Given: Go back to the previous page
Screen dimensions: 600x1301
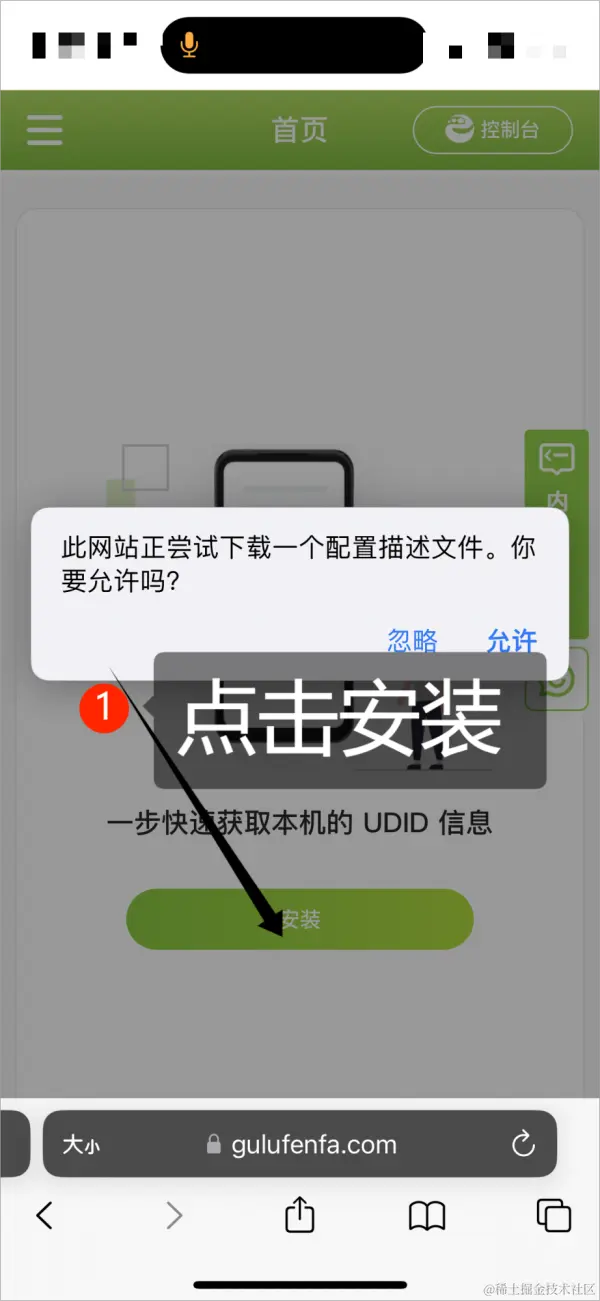Looking at the screenshot, I should click(x=44, y=1215).
